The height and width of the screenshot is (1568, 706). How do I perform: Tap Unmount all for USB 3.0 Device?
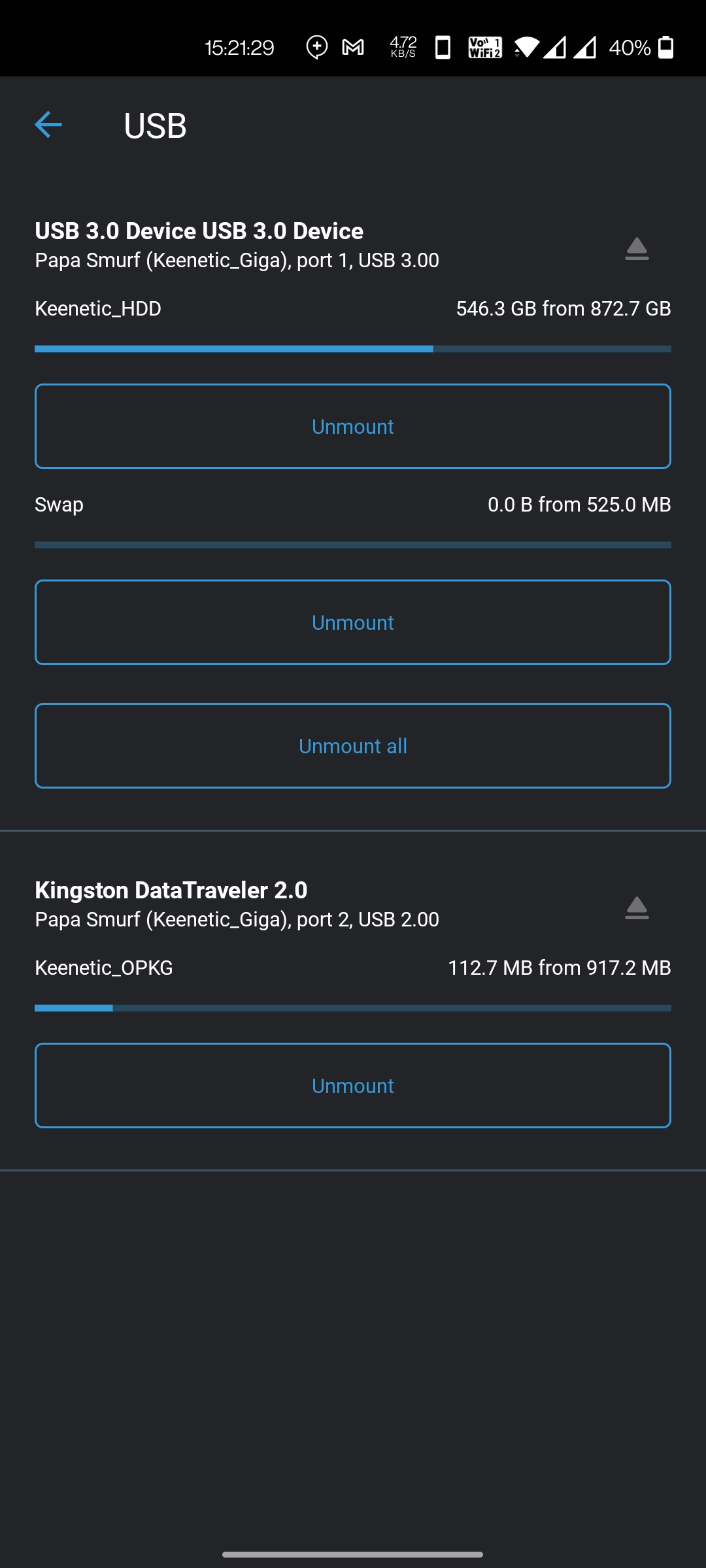pos(353,745)
